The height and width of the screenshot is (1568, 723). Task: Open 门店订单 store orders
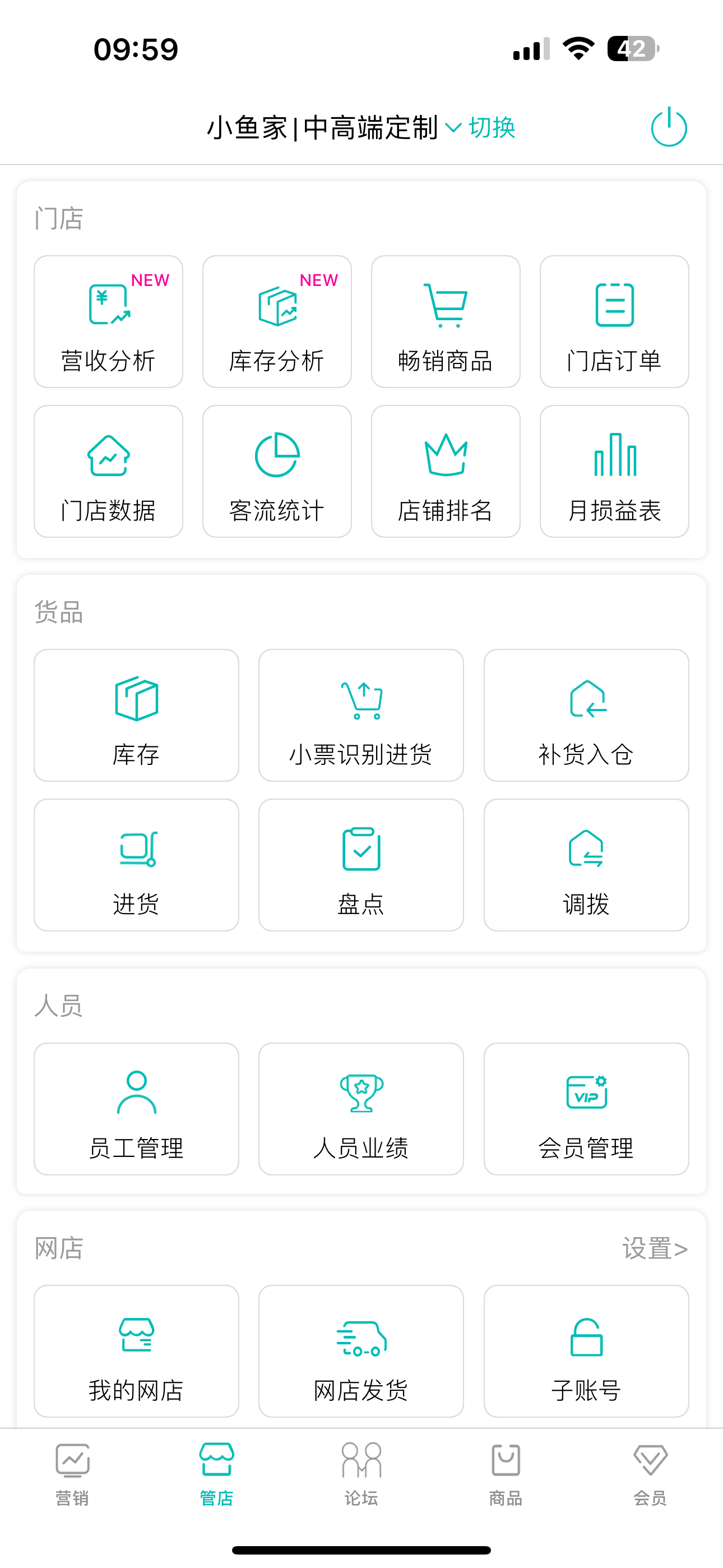click(x=614, y=321)
